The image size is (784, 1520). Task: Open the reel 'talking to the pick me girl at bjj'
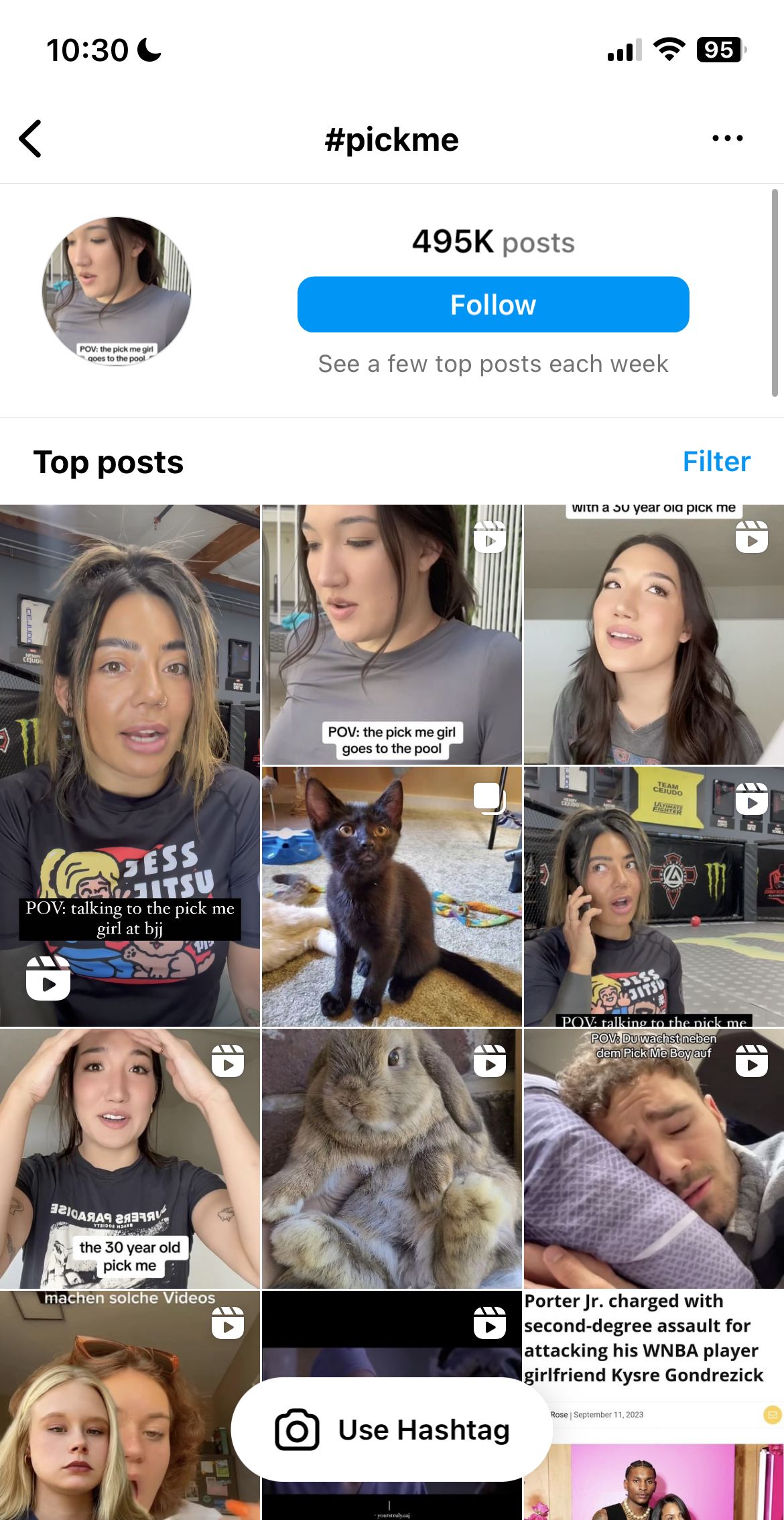(x=129, y=764)
